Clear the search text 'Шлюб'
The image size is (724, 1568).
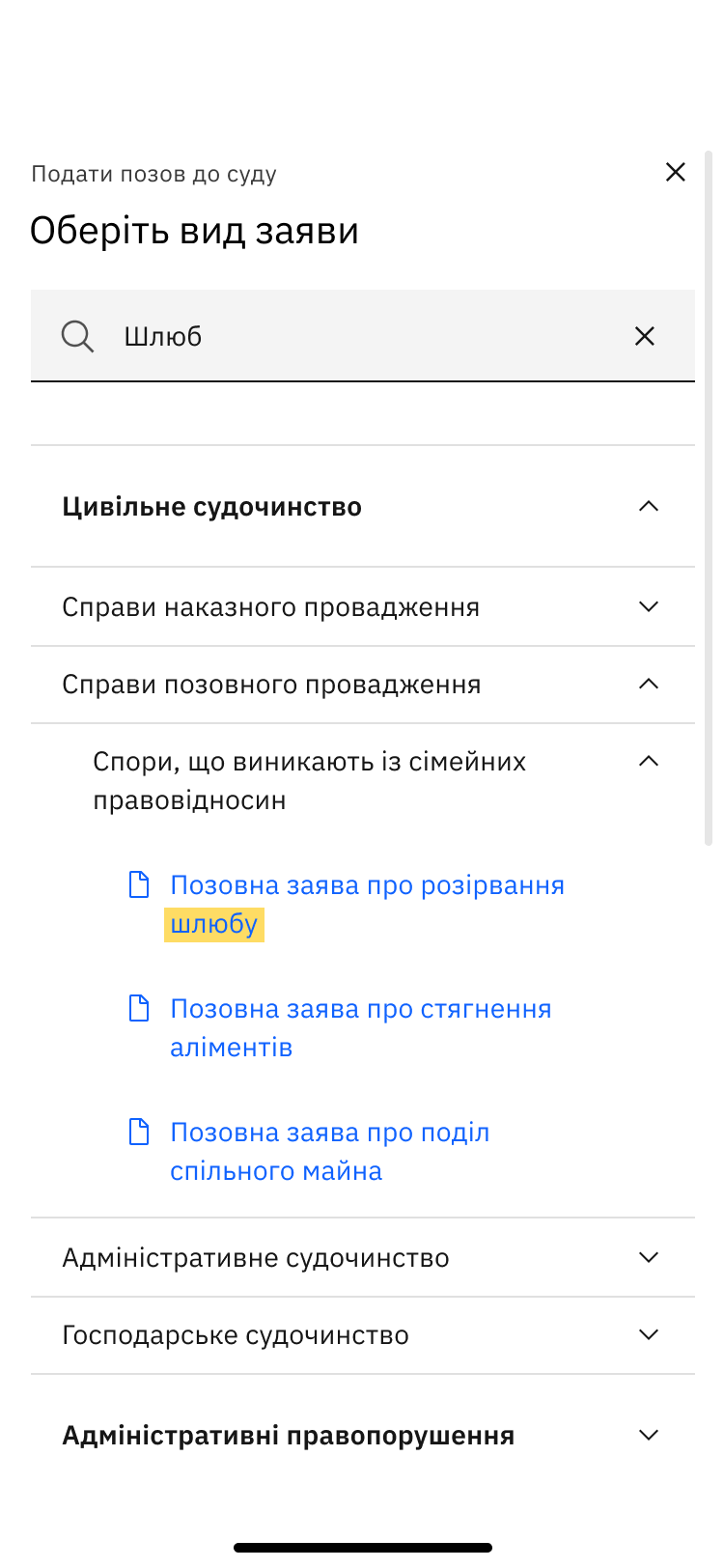click(x=644, y=336)
